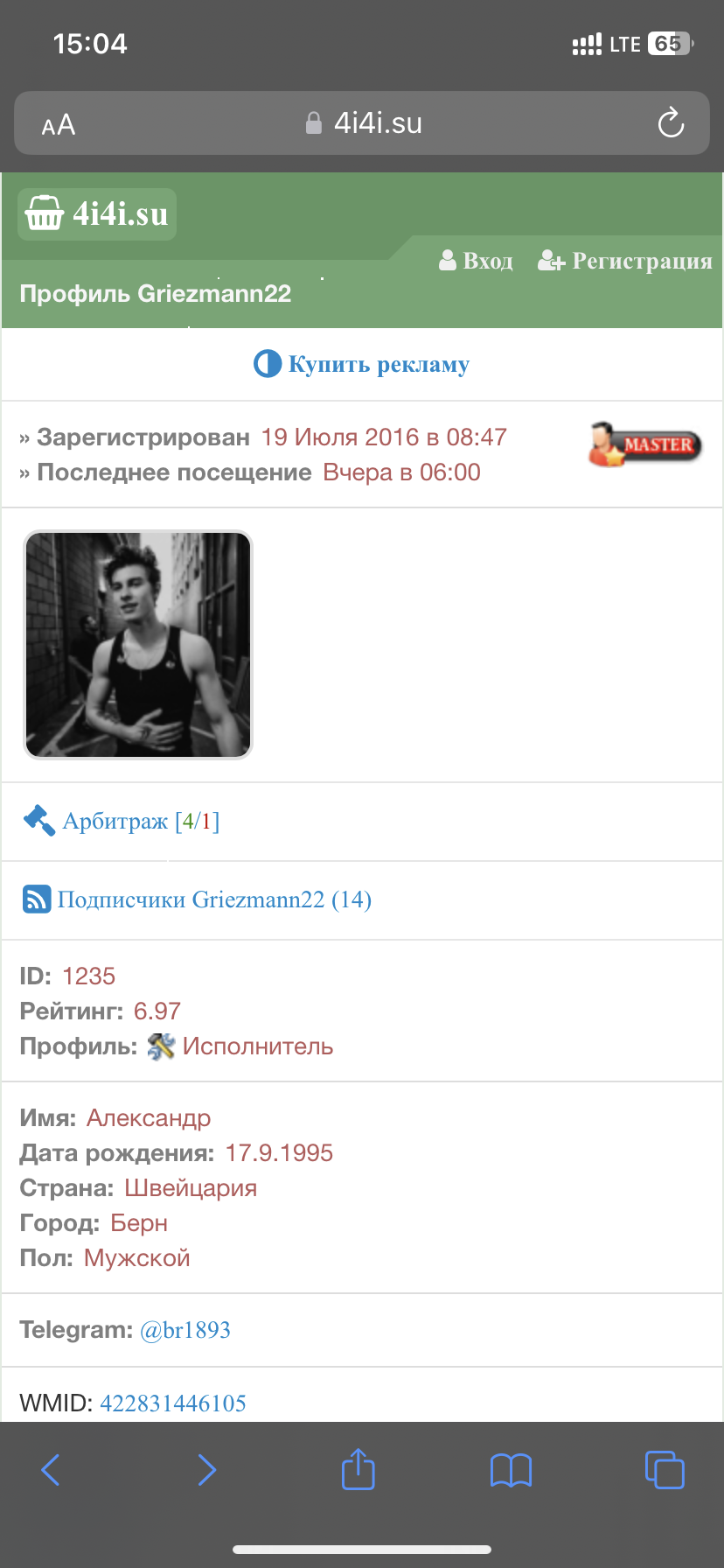
Task: Open Telegram contact @br1893
Action: click(x=185, y=1330)
